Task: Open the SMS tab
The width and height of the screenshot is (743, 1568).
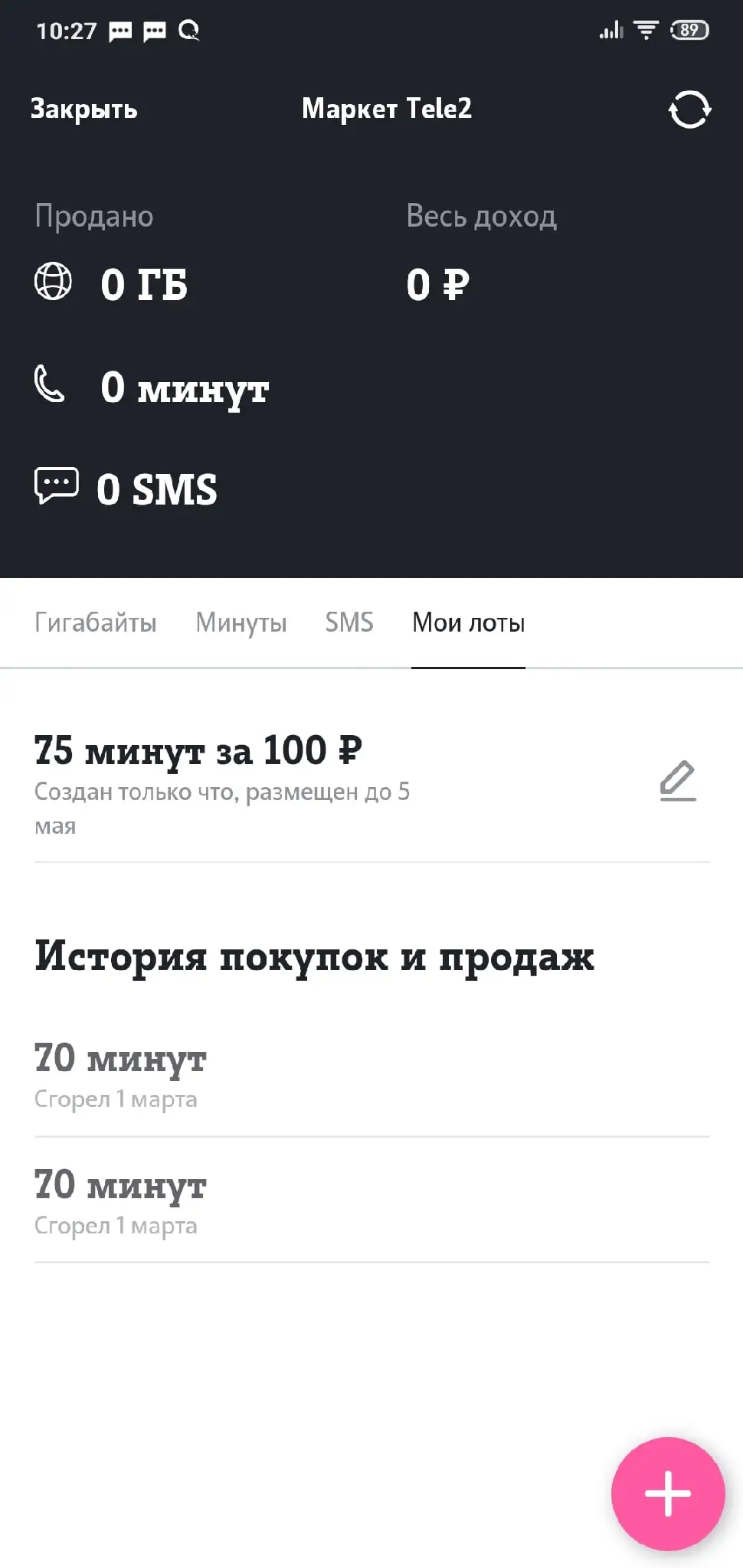Action: point(349,622)
